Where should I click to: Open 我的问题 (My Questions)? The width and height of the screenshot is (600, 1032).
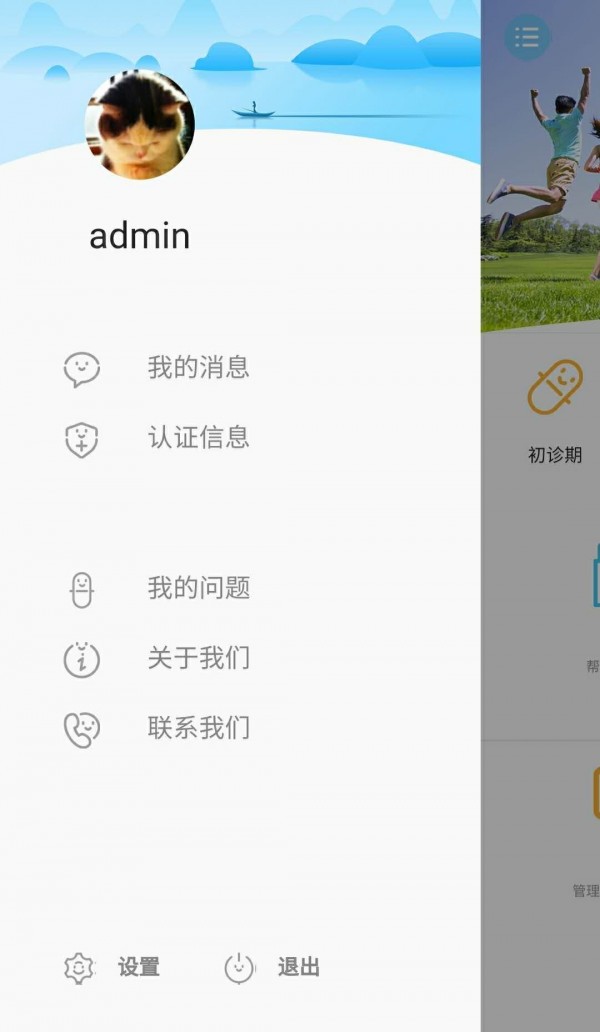198,588
